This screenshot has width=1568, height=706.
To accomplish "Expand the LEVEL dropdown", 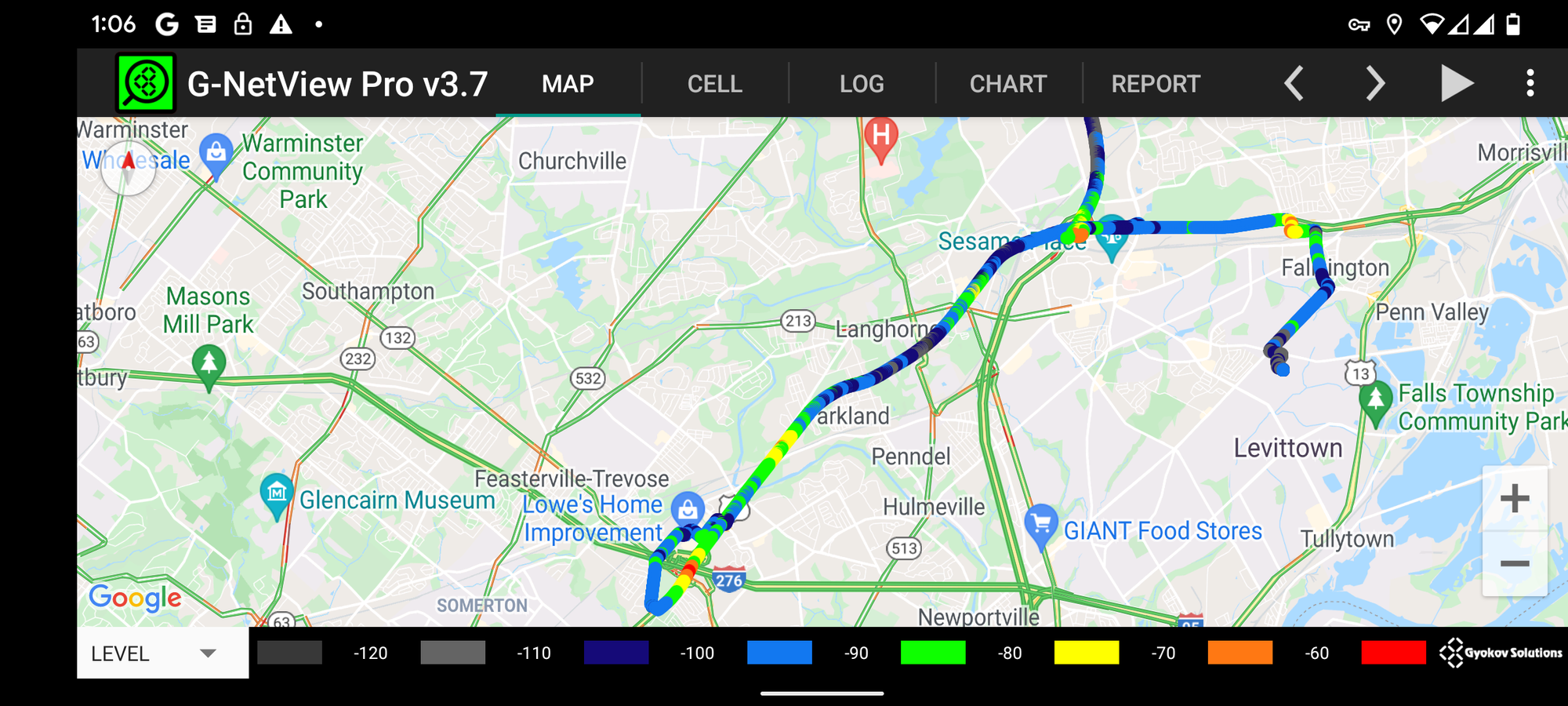I will 162,653.
